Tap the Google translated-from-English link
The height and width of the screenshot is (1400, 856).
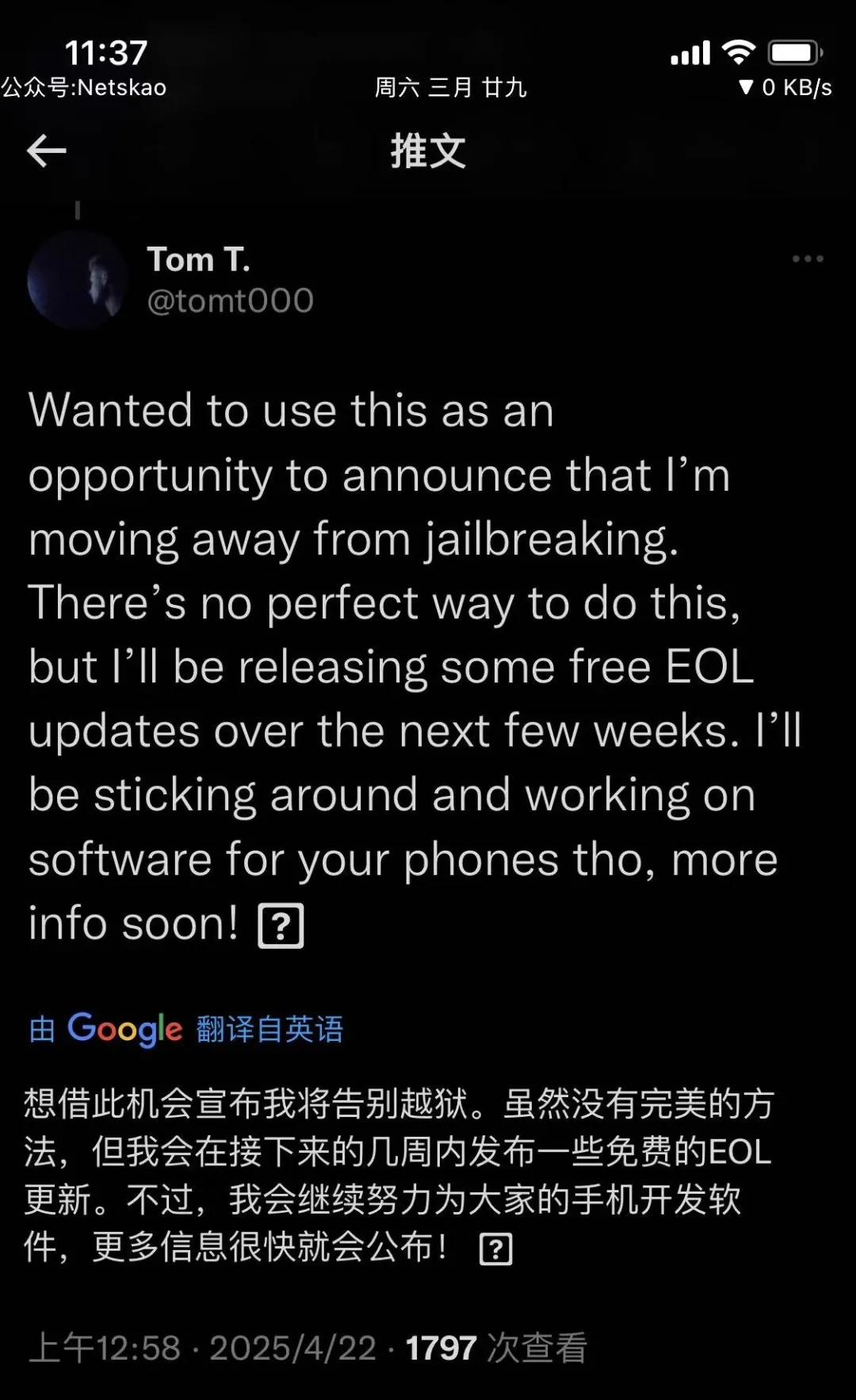coord(186,1029)
